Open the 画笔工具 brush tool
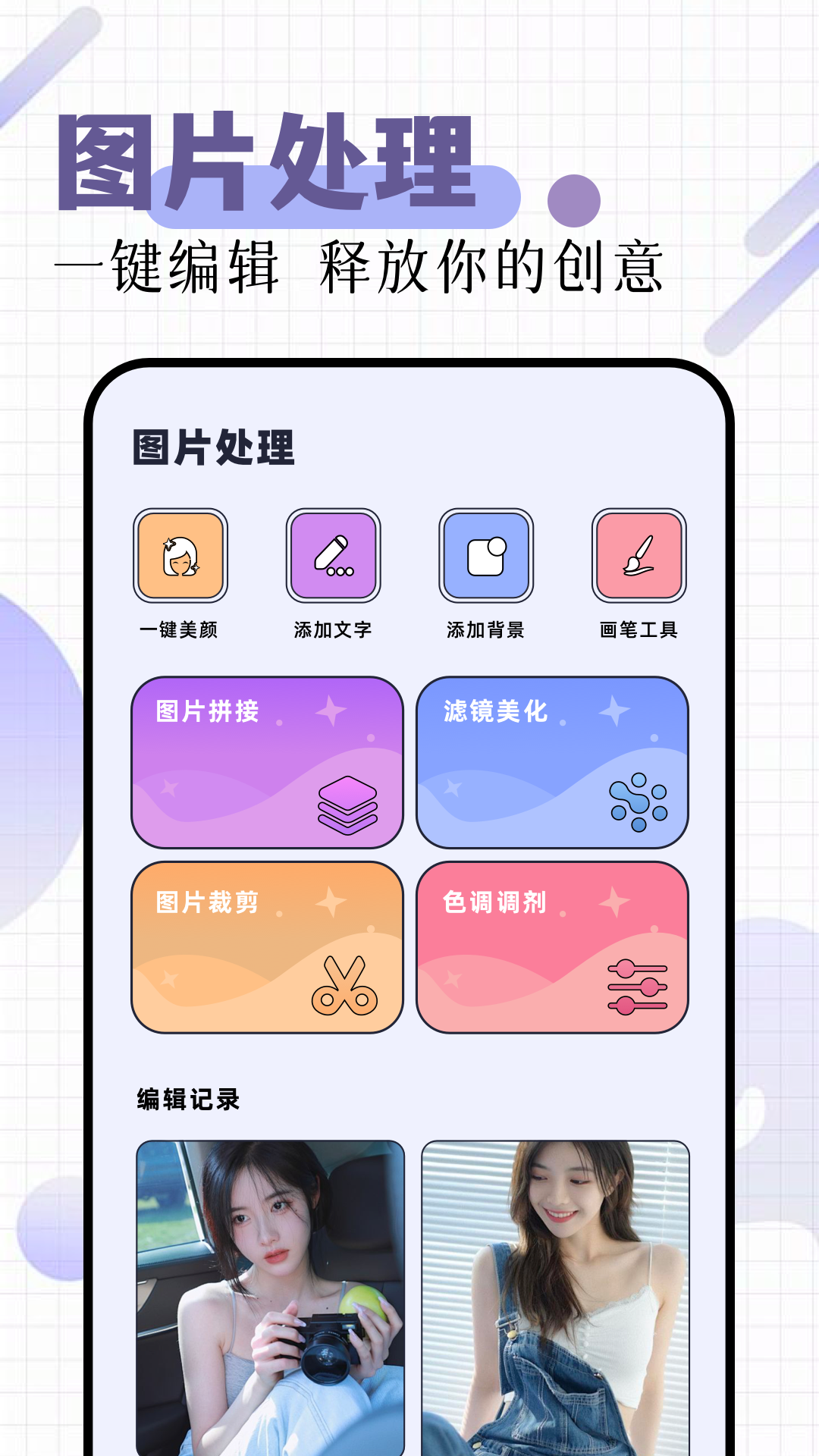Viewport: 819px width, 1456px height. click(639, 556)
